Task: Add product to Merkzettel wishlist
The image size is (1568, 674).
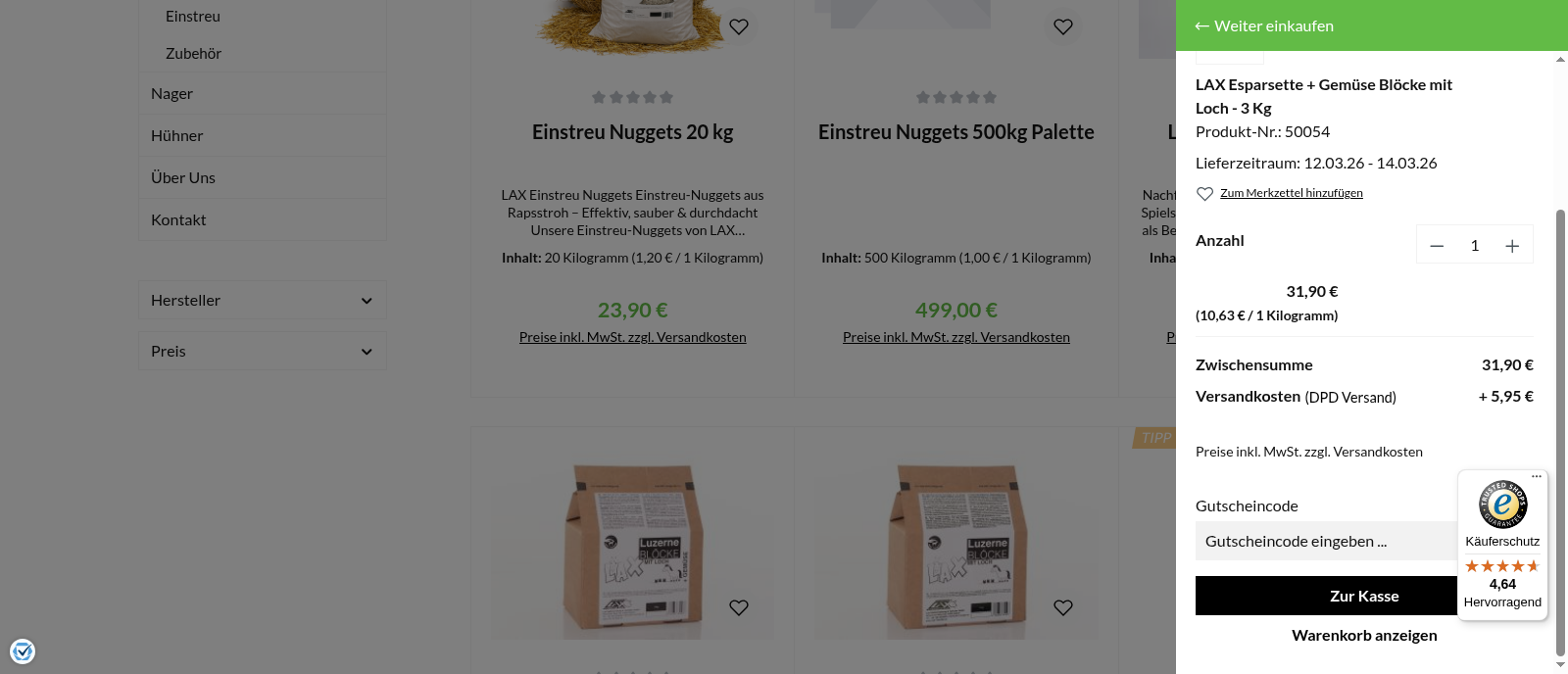Action: pos(1290,193)
